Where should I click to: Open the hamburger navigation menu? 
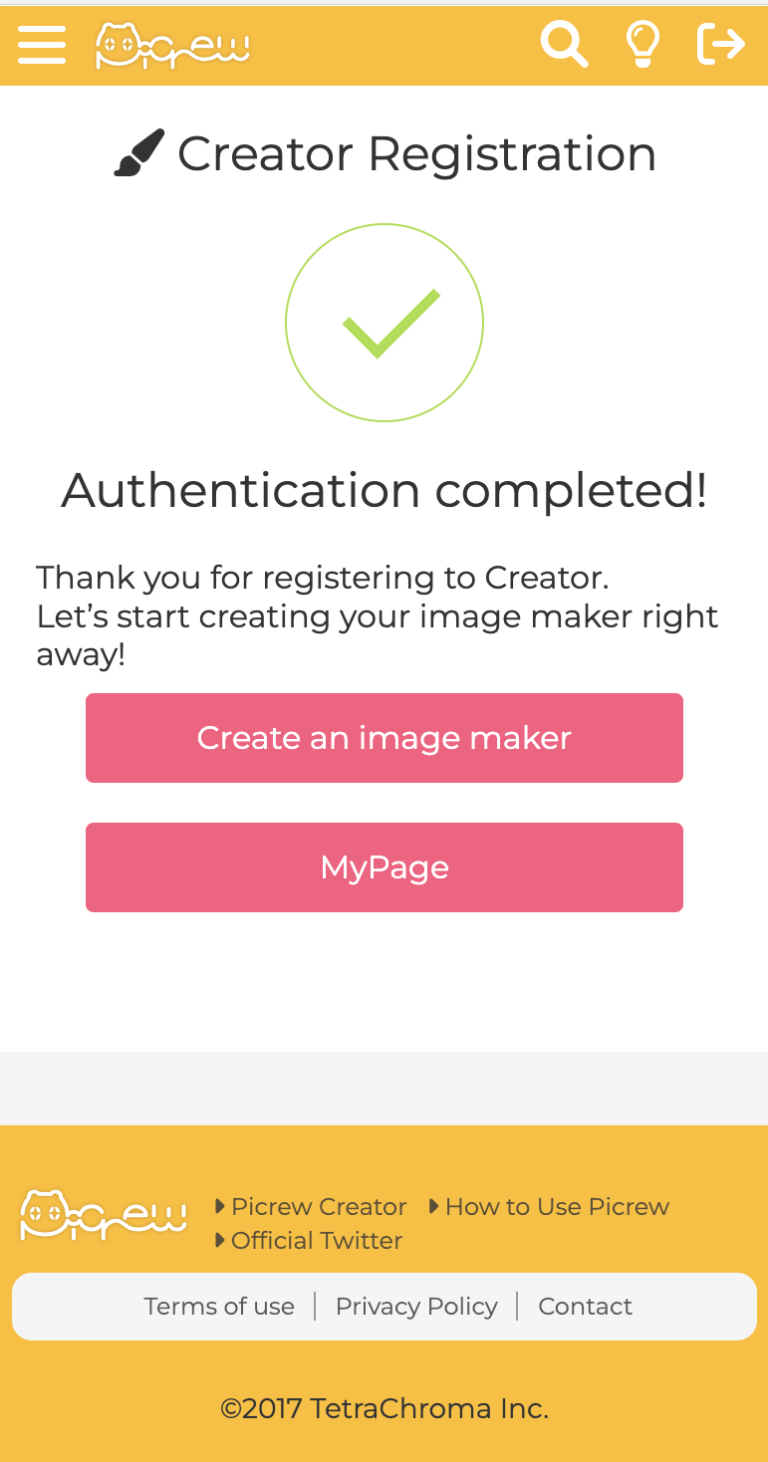tap(41, 44)
